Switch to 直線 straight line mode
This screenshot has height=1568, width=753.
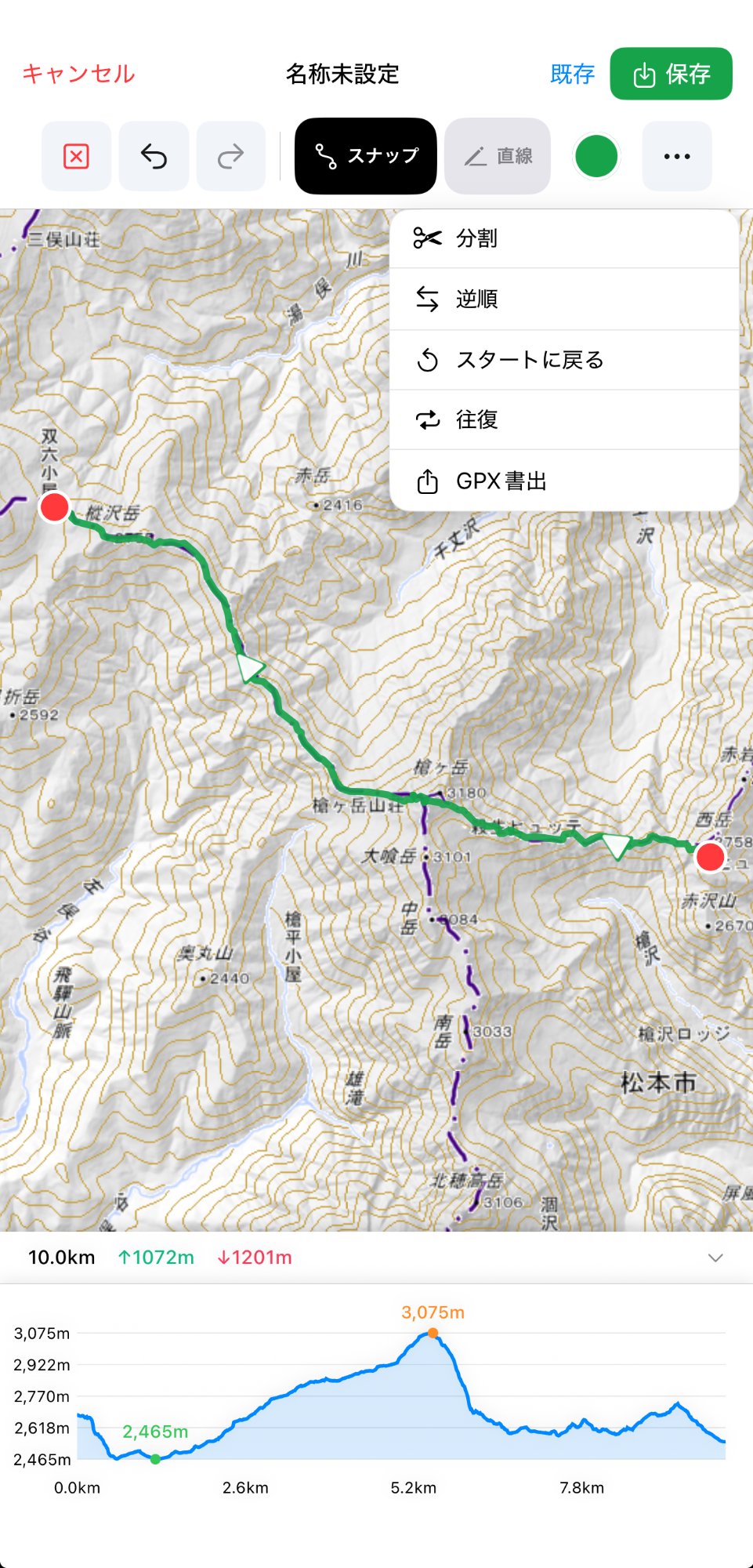tap(498, 156)
